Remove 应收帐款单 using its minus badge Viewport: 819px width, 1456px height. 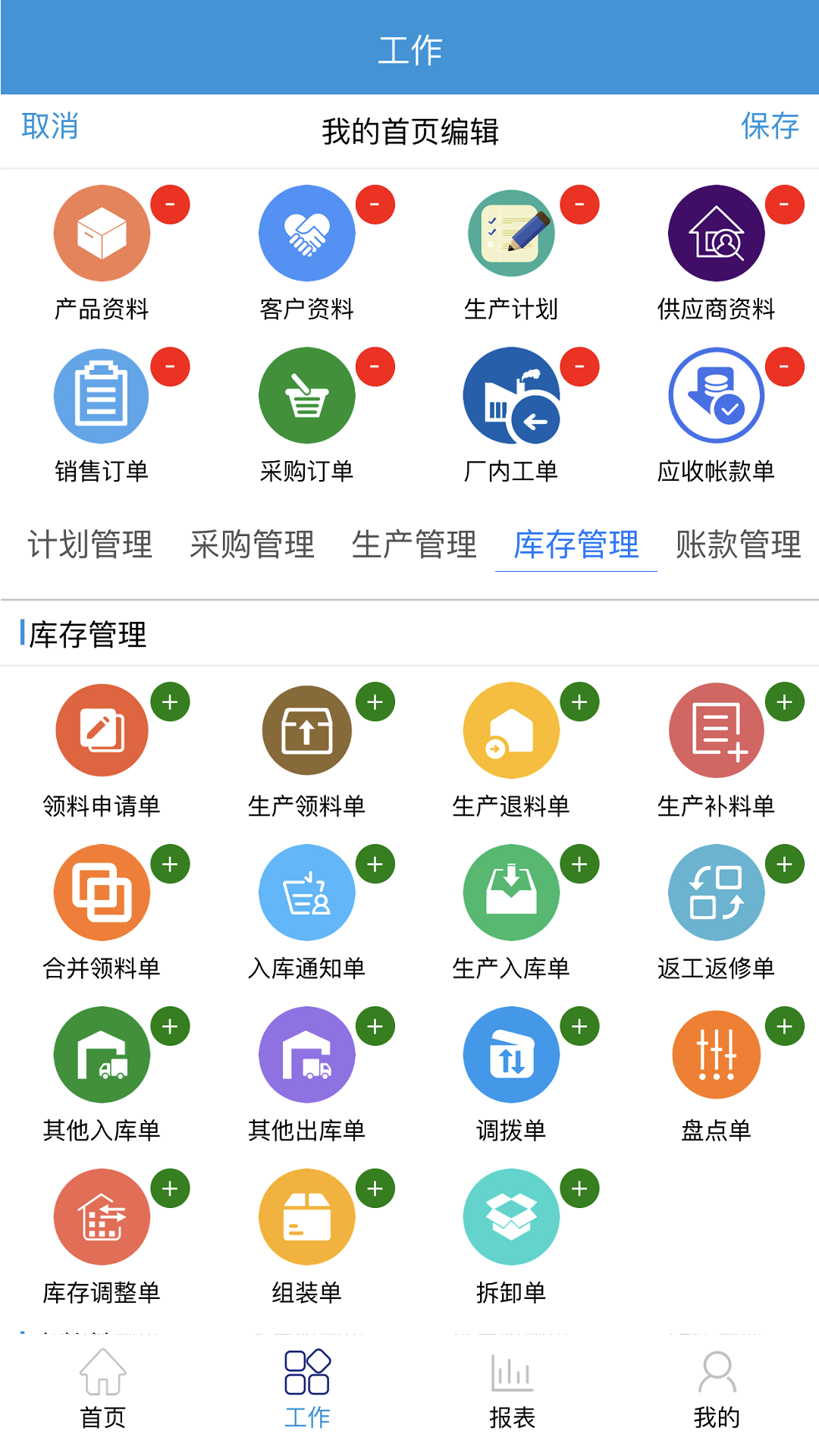point(784,366)
